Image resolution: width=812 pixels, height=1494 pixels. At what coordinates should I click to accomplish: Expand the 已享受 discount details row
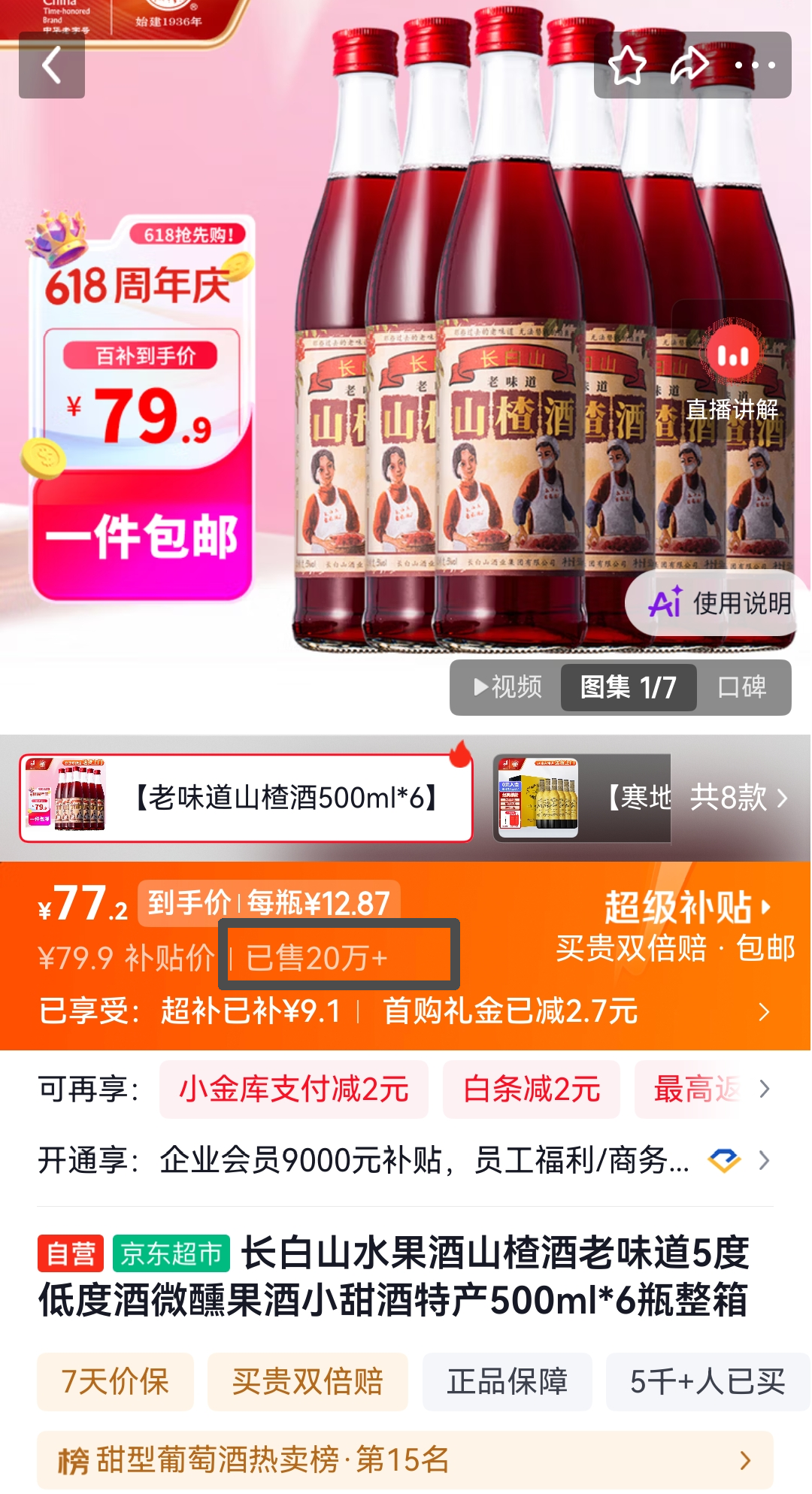(x=405, y=1011)
